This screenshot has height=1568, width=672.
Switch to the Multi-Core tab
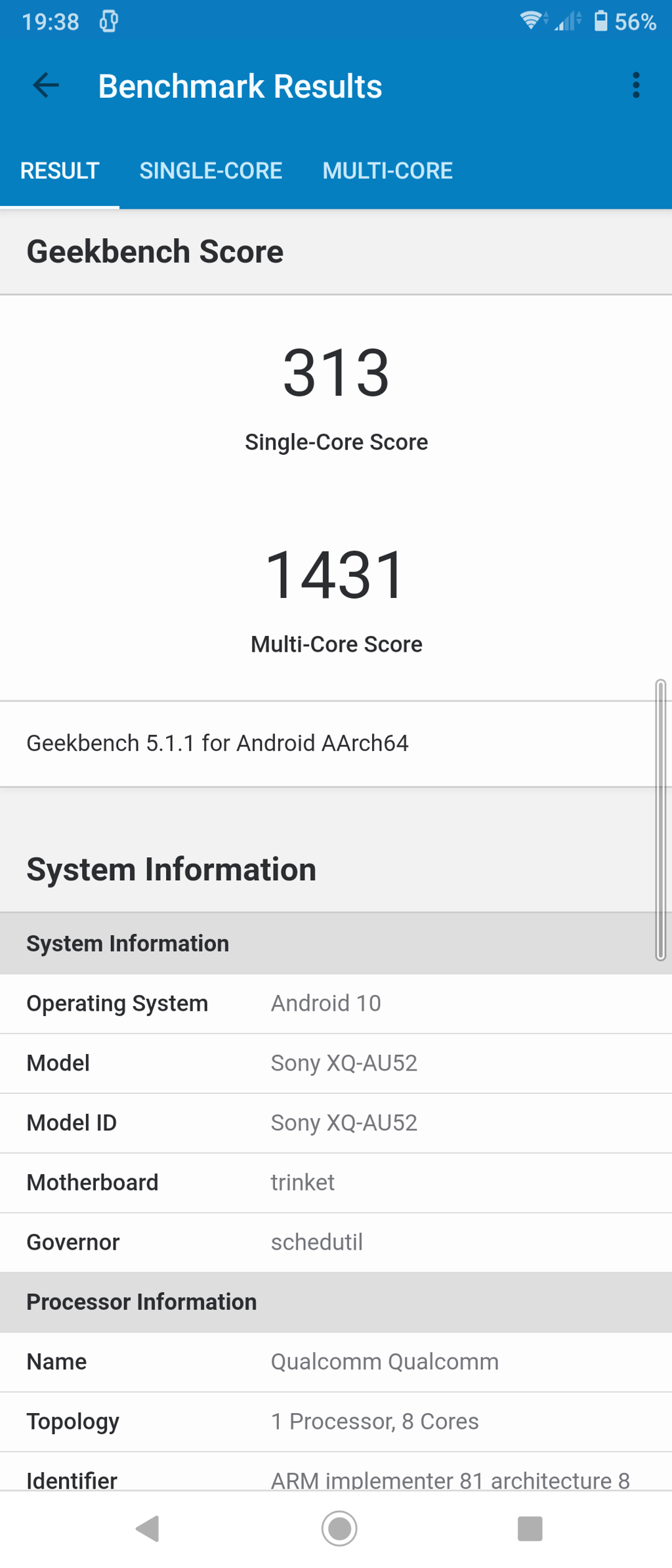pyautogui.click(x=387, y=171)
